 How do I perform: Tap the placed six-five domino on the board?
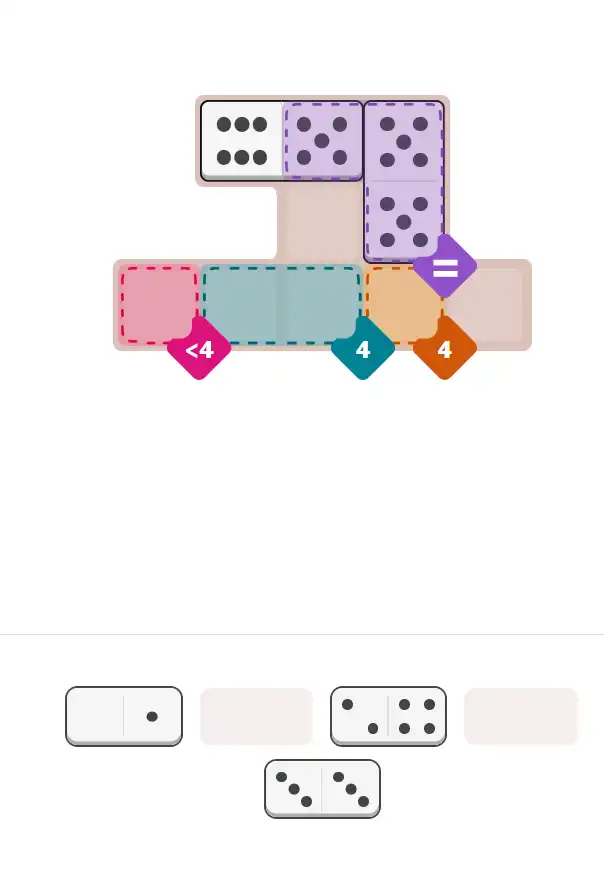[281, 141]
